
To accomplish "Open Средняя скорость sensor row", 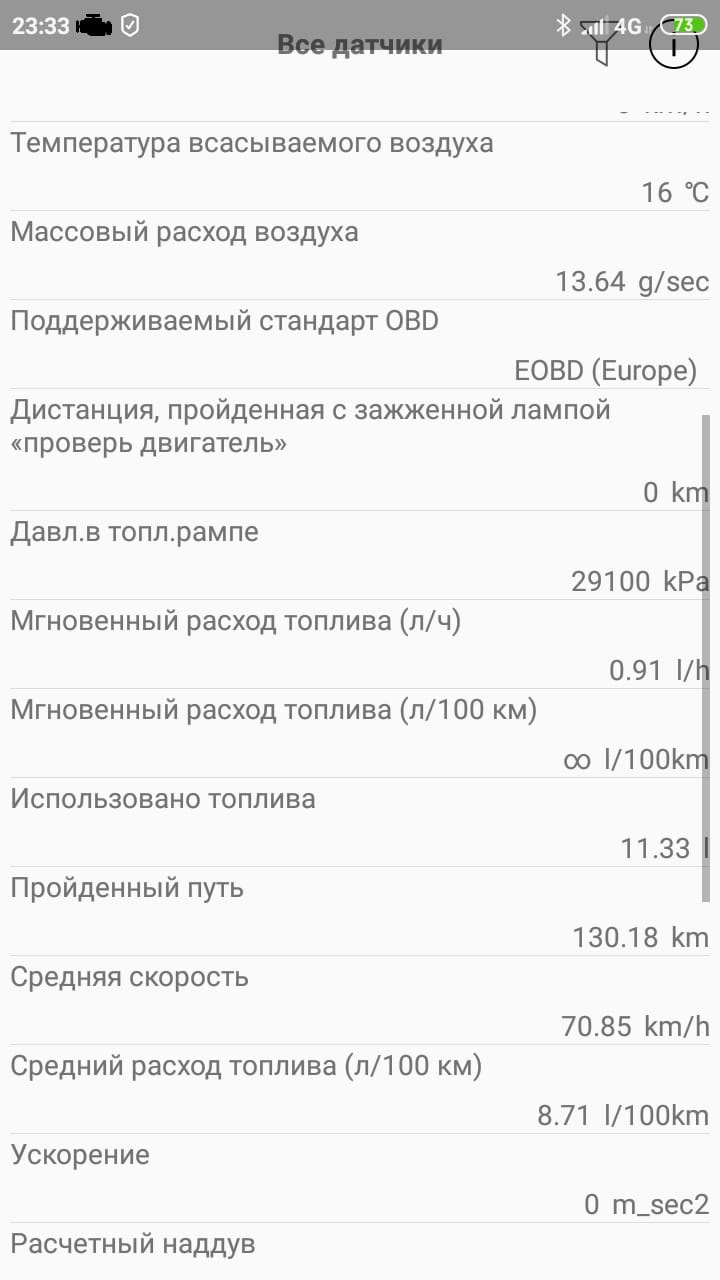I will (360, 1000).
